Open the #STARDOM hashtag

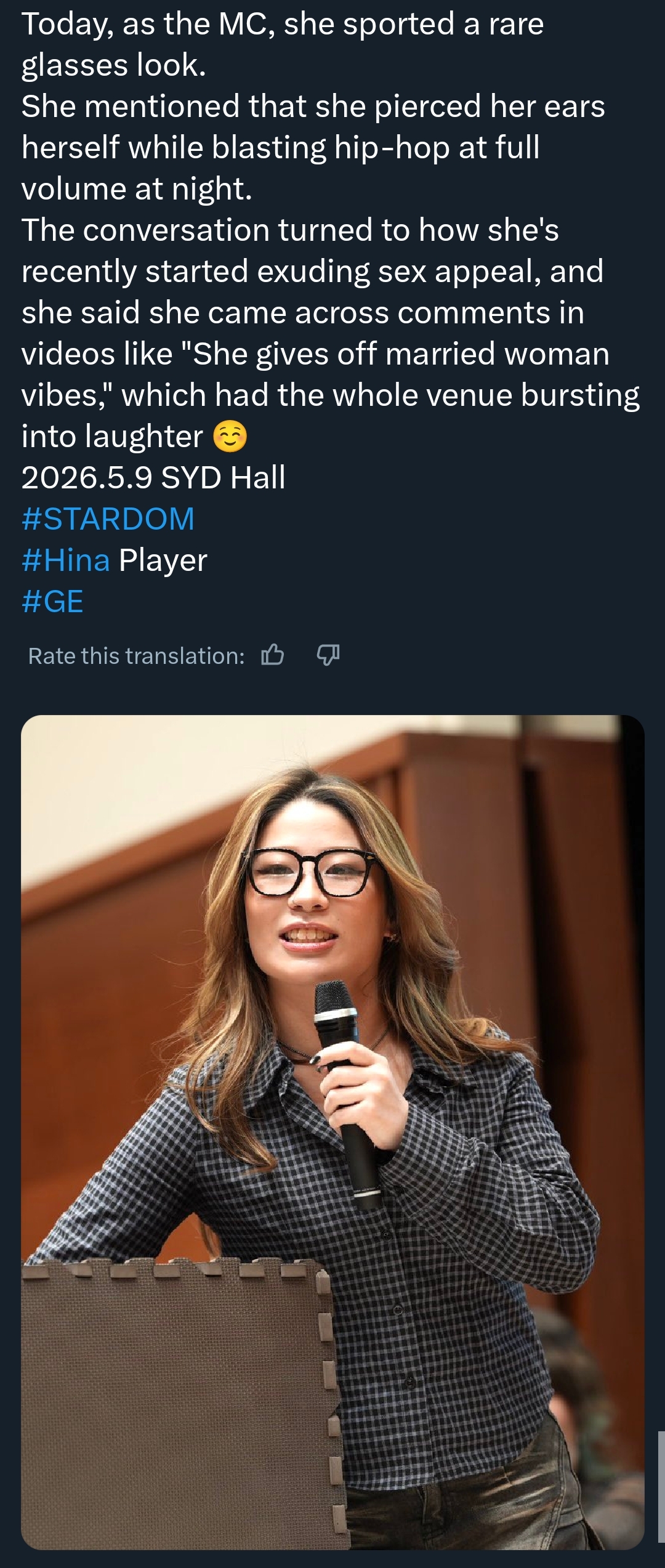(x=108, y=519)
